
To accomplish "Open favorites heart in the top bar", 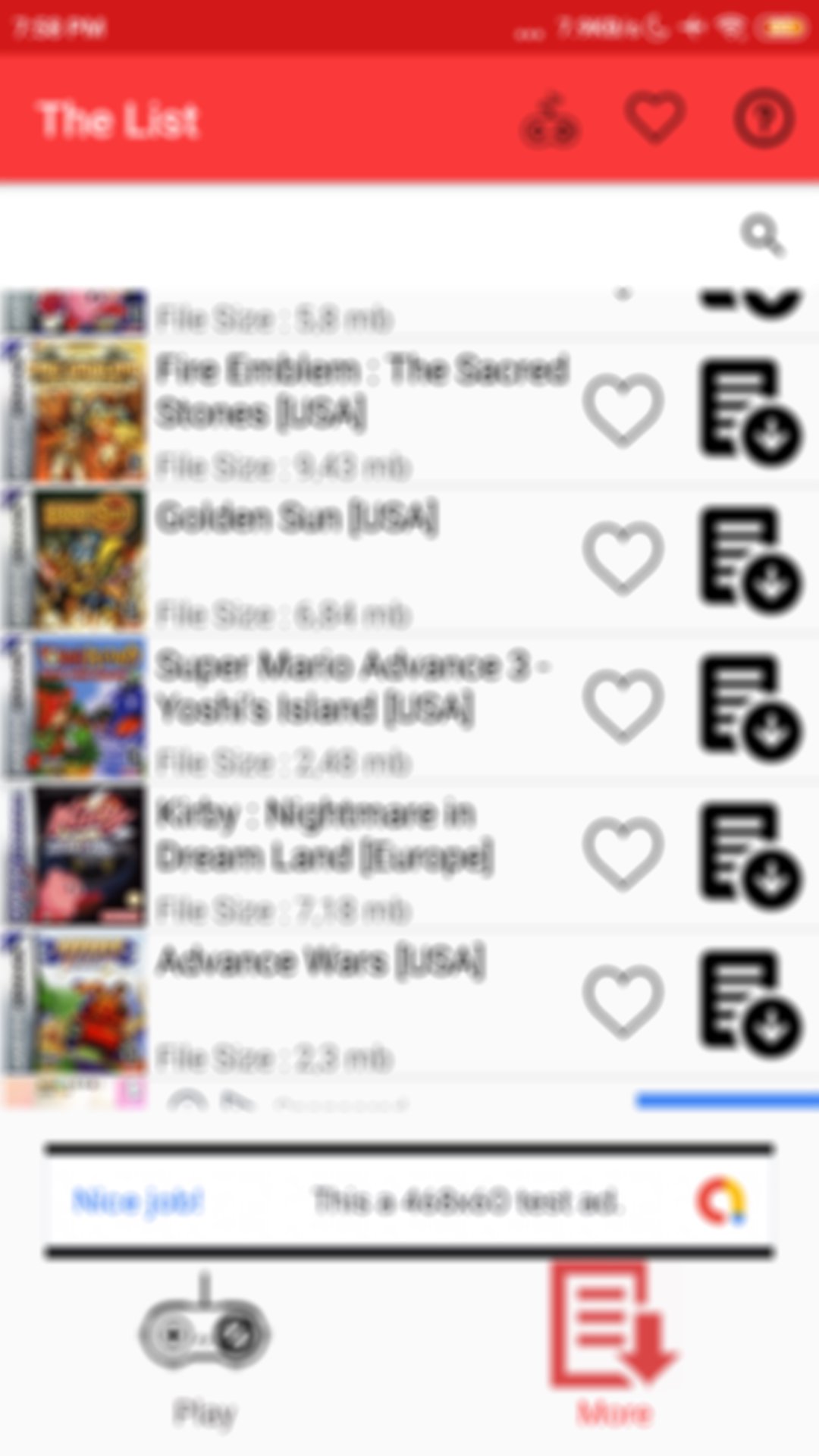I will point(655,119).
